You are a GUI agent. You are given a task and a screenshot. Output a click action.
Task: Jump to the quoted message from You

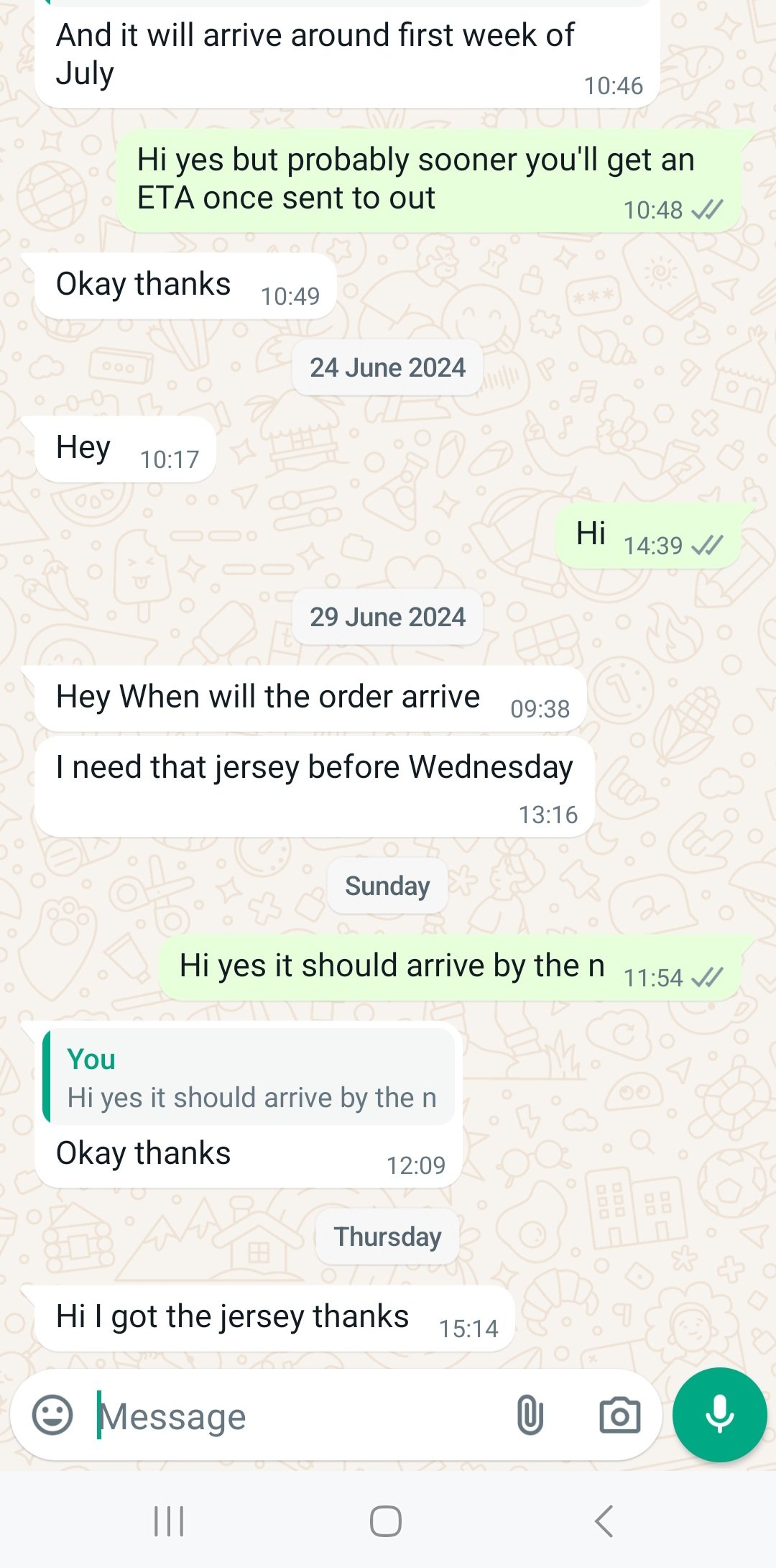click(x=249, y=1078)
